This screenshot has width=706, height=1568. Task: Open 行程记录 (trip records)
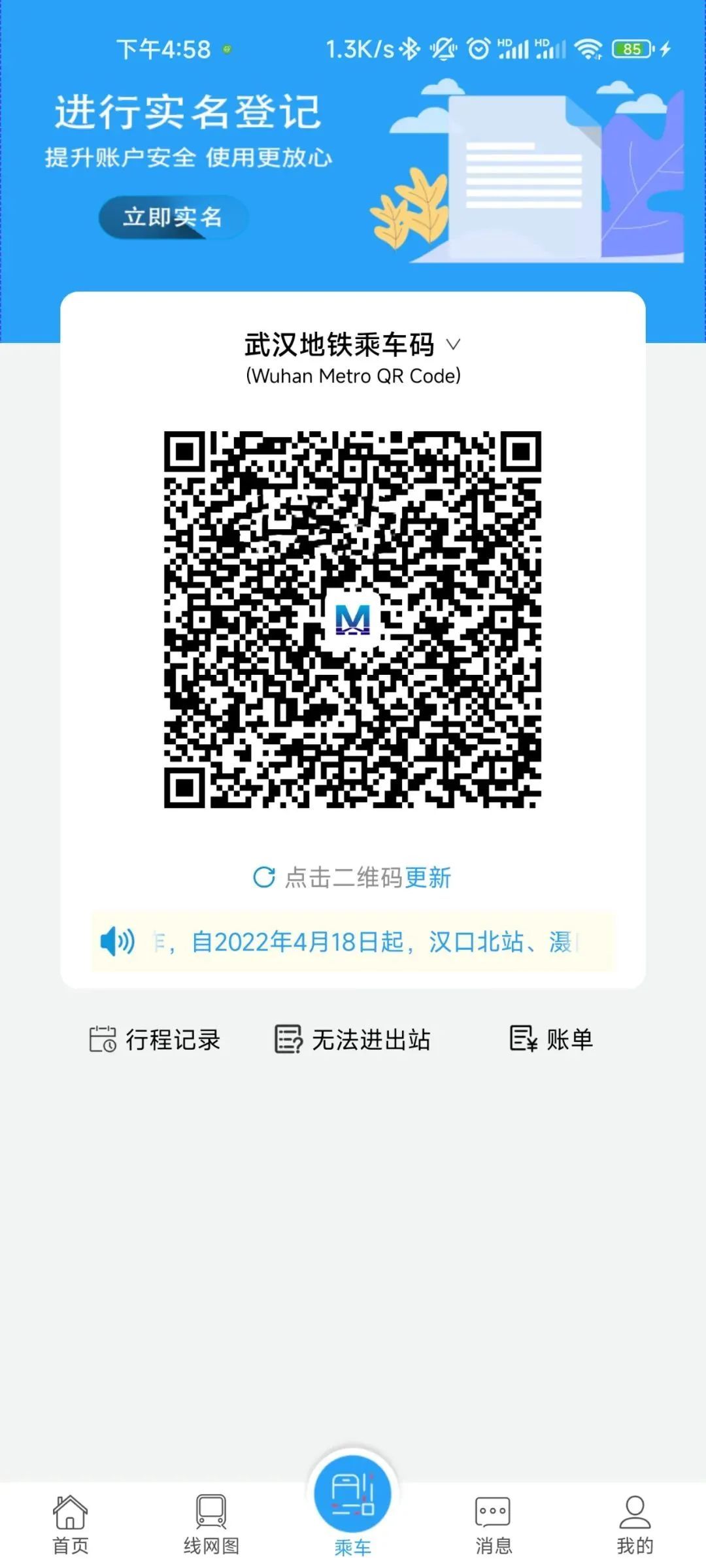click(155, 1040)
